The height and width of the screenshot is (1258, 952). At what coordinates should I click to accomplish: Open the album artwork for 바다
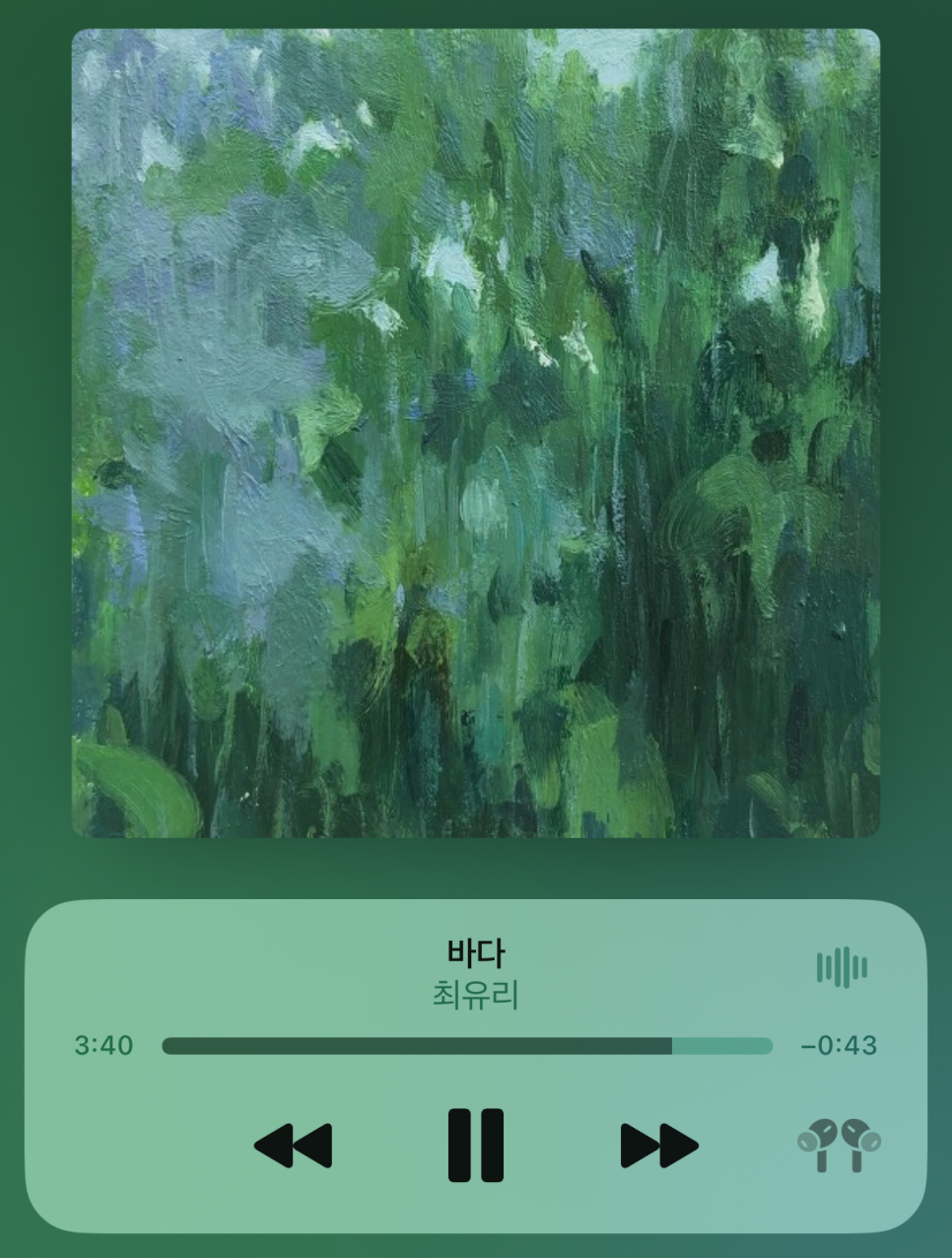pyautogui.click(x=476, y=433)
